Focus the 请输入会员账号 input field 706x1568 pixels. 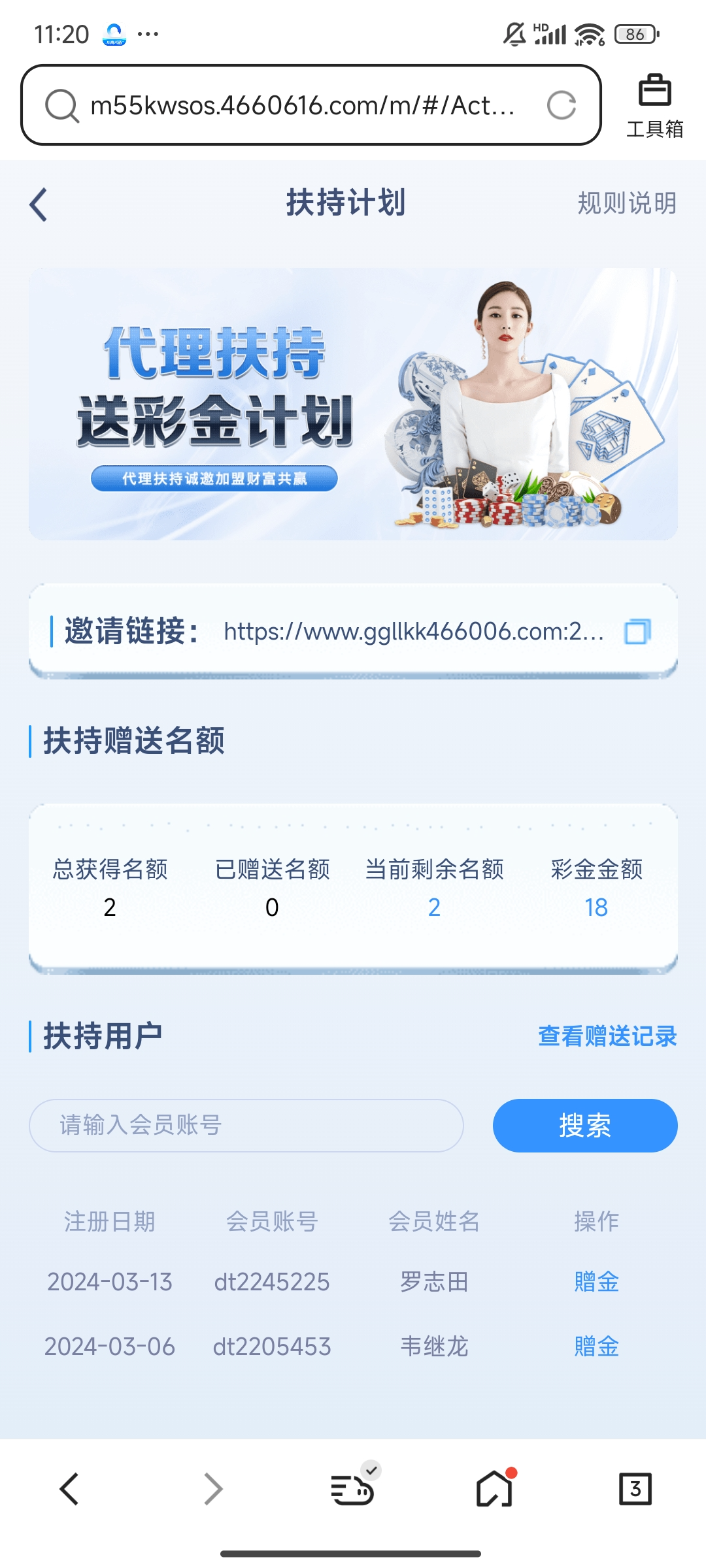pos(246,1125)
